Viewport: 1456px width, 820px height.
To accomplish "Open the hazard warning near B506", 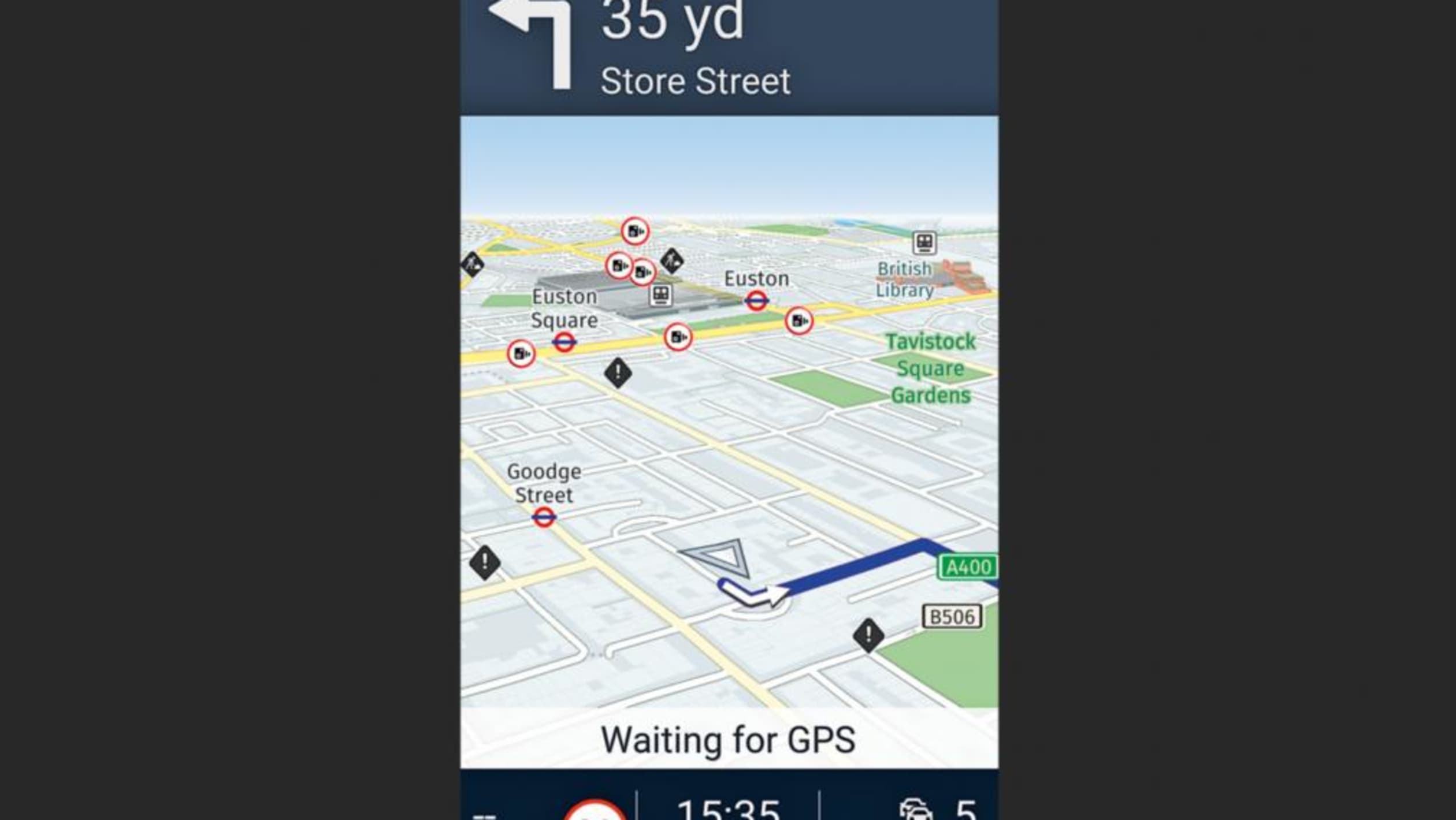I will (868, 635).
